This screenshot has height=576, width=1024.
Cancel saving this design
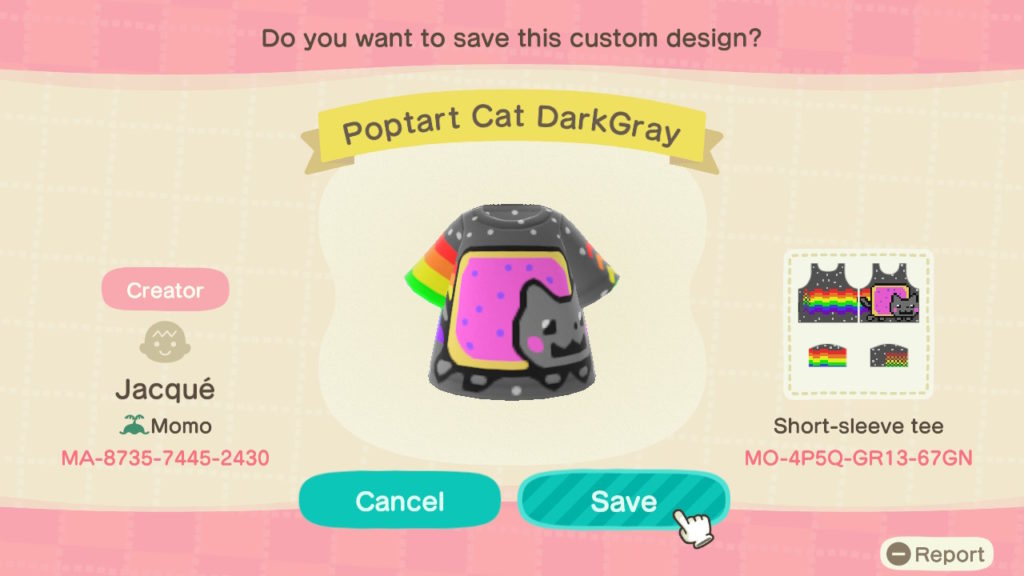pyautogui.click(x=399, y=501)
